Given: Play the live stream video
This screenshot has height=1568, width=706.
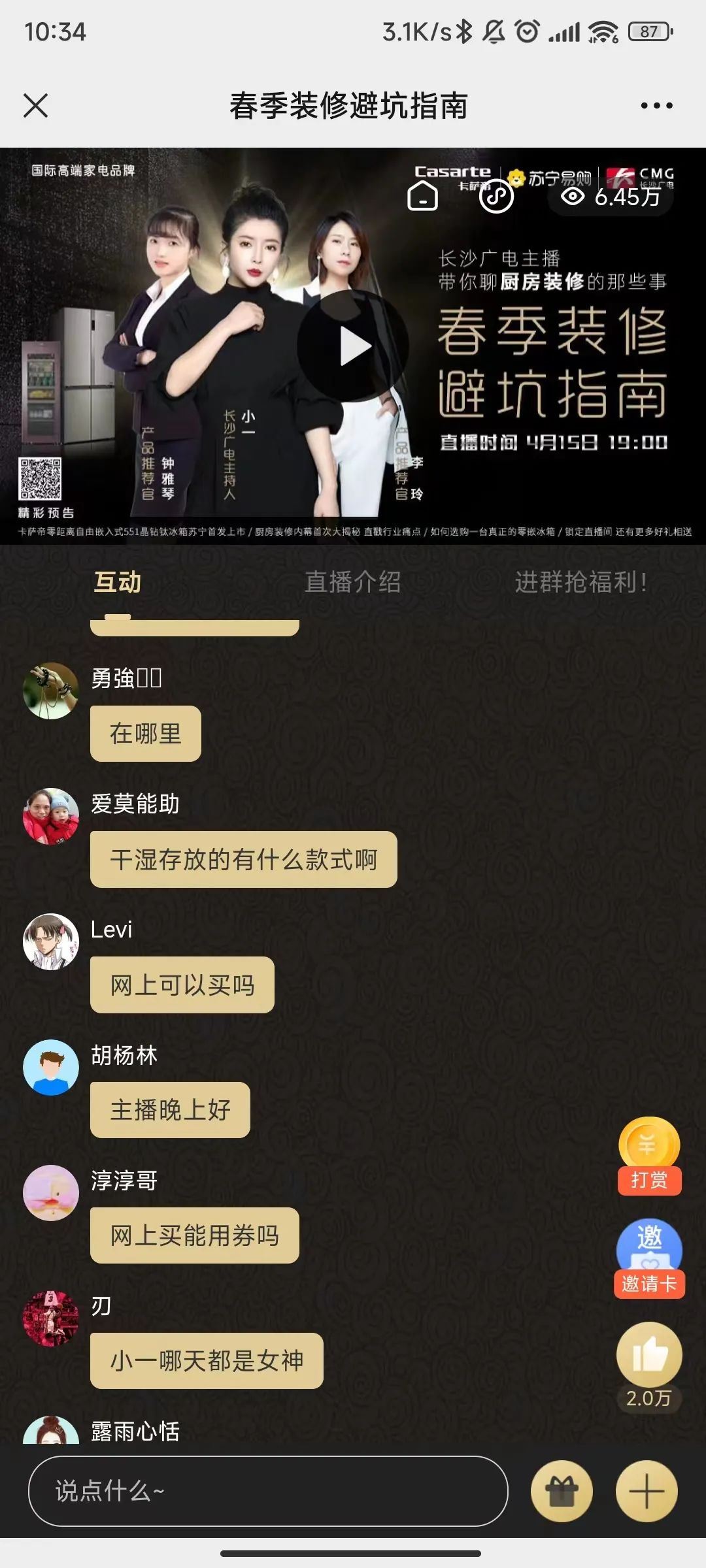Looking at the screenshot, I should tap(354, 346).
